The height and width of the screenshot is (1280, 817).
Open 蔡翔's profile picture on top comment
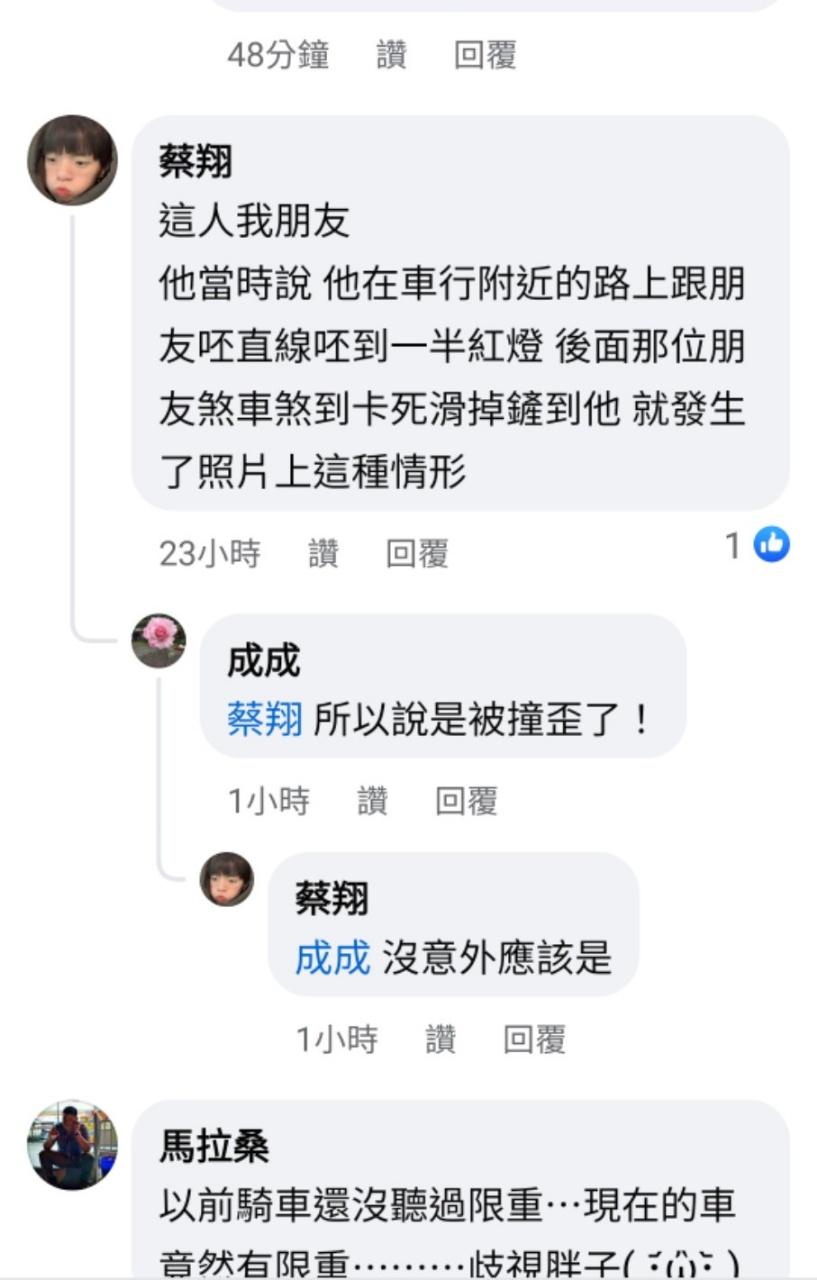tap(72, 160)
